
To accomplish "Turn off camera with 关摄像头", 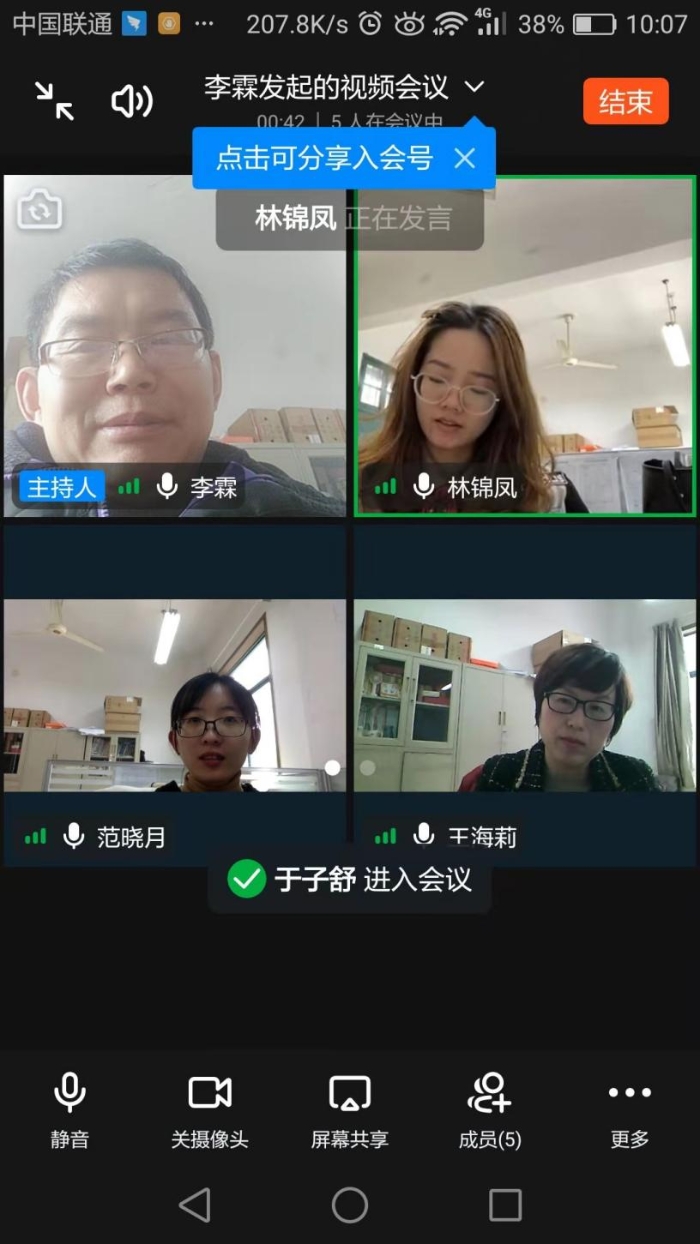I will (209, 1108).
